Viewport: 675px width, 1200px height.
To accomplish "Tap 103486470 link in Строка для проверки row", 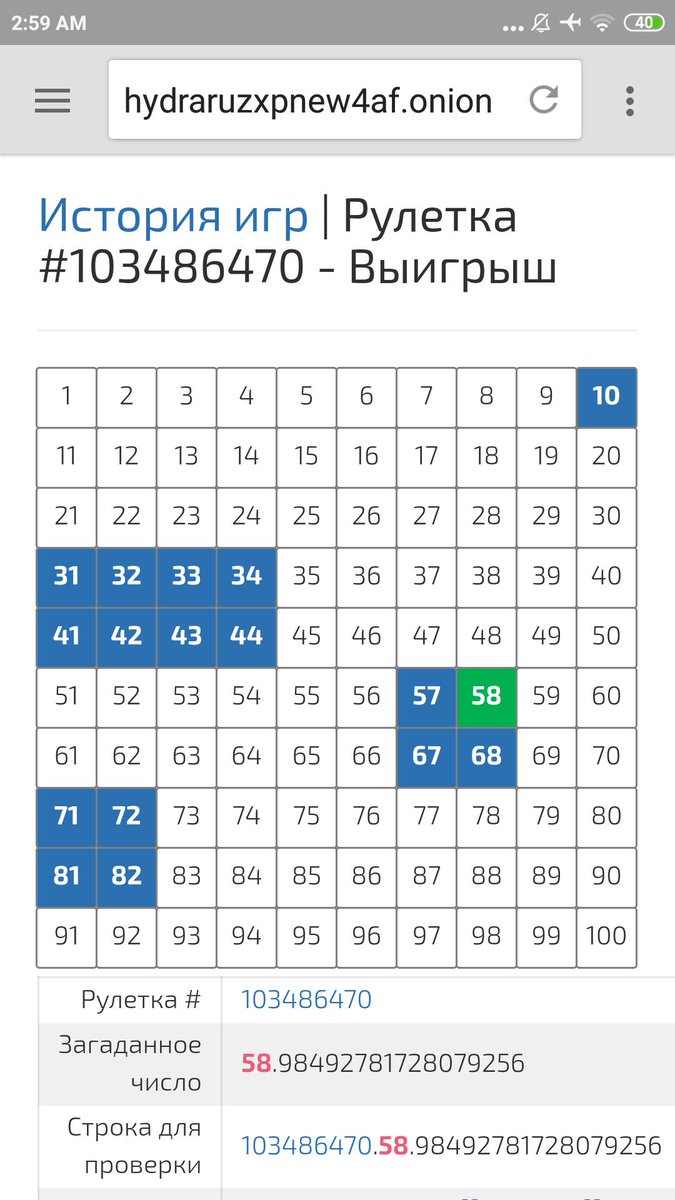I will tap(306, 1145).
